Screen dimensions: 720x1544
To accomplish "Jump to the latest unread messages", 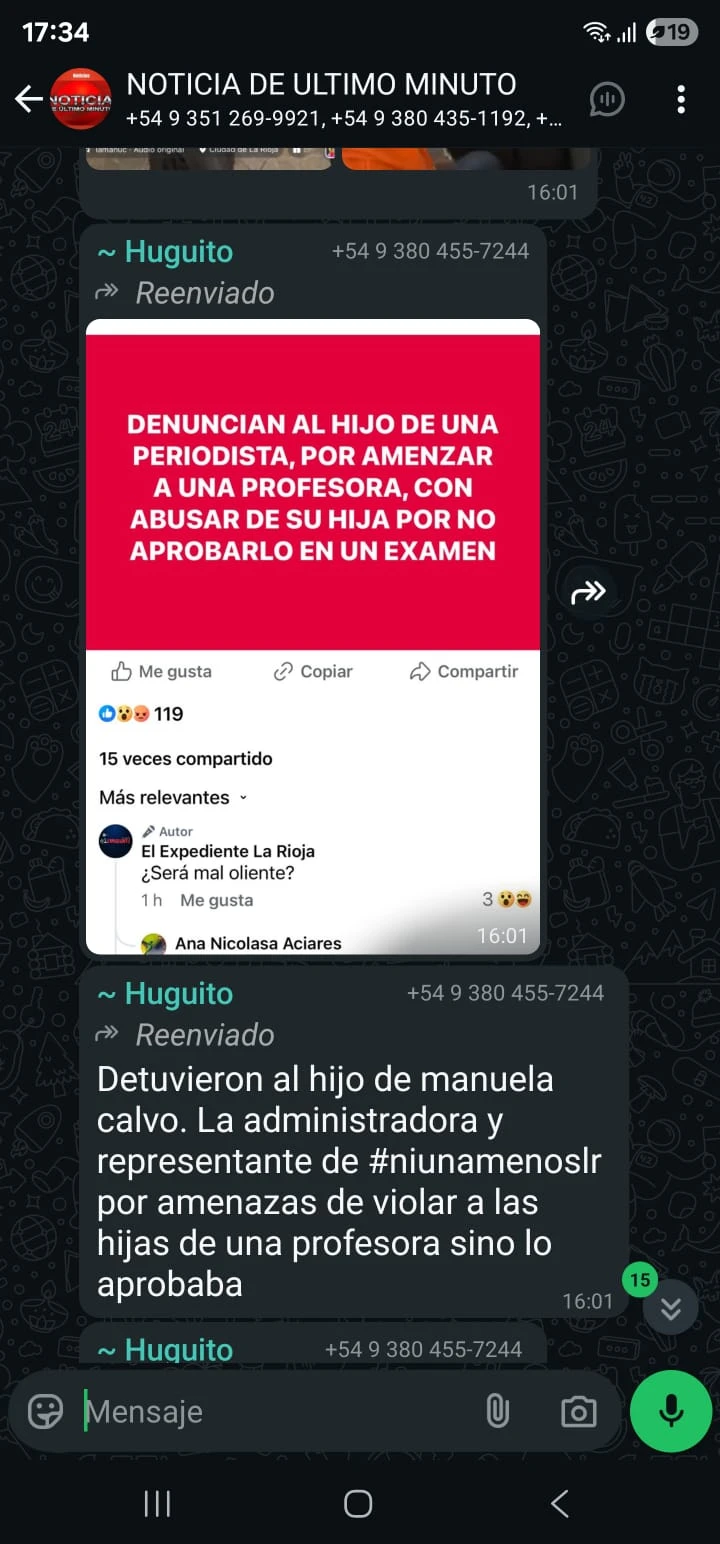I will point(669,1308).
